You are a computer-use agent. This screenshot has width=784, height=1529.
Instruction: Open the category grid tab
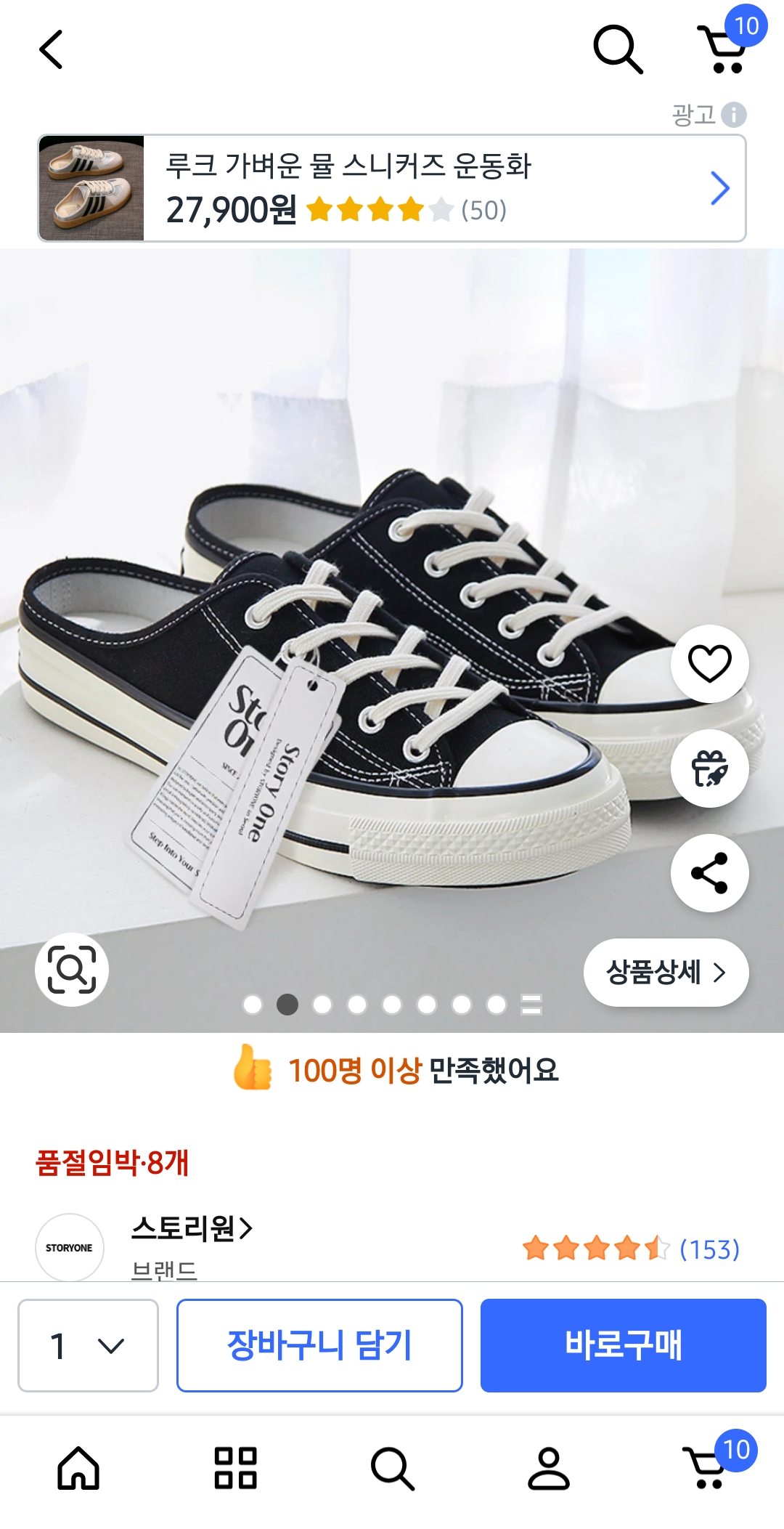point(235,1468)
